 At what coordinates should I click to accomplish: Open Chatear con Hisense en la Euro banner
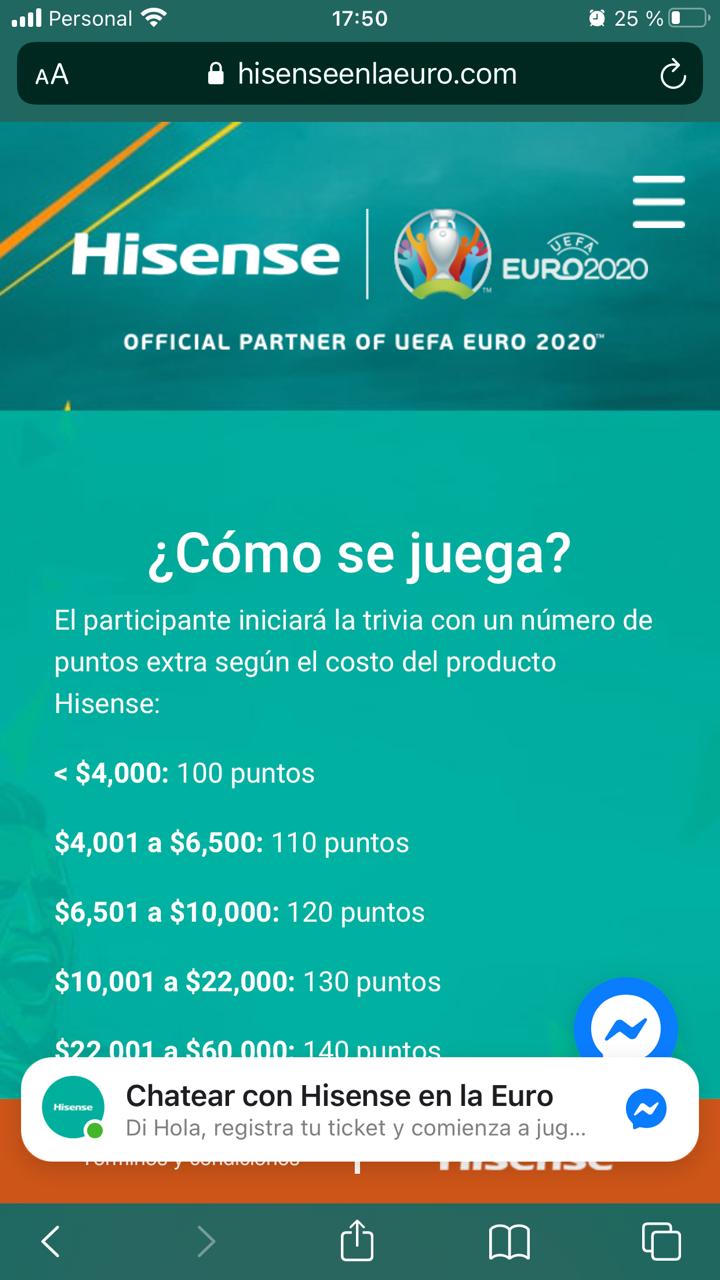click(x=360, y=1109)
